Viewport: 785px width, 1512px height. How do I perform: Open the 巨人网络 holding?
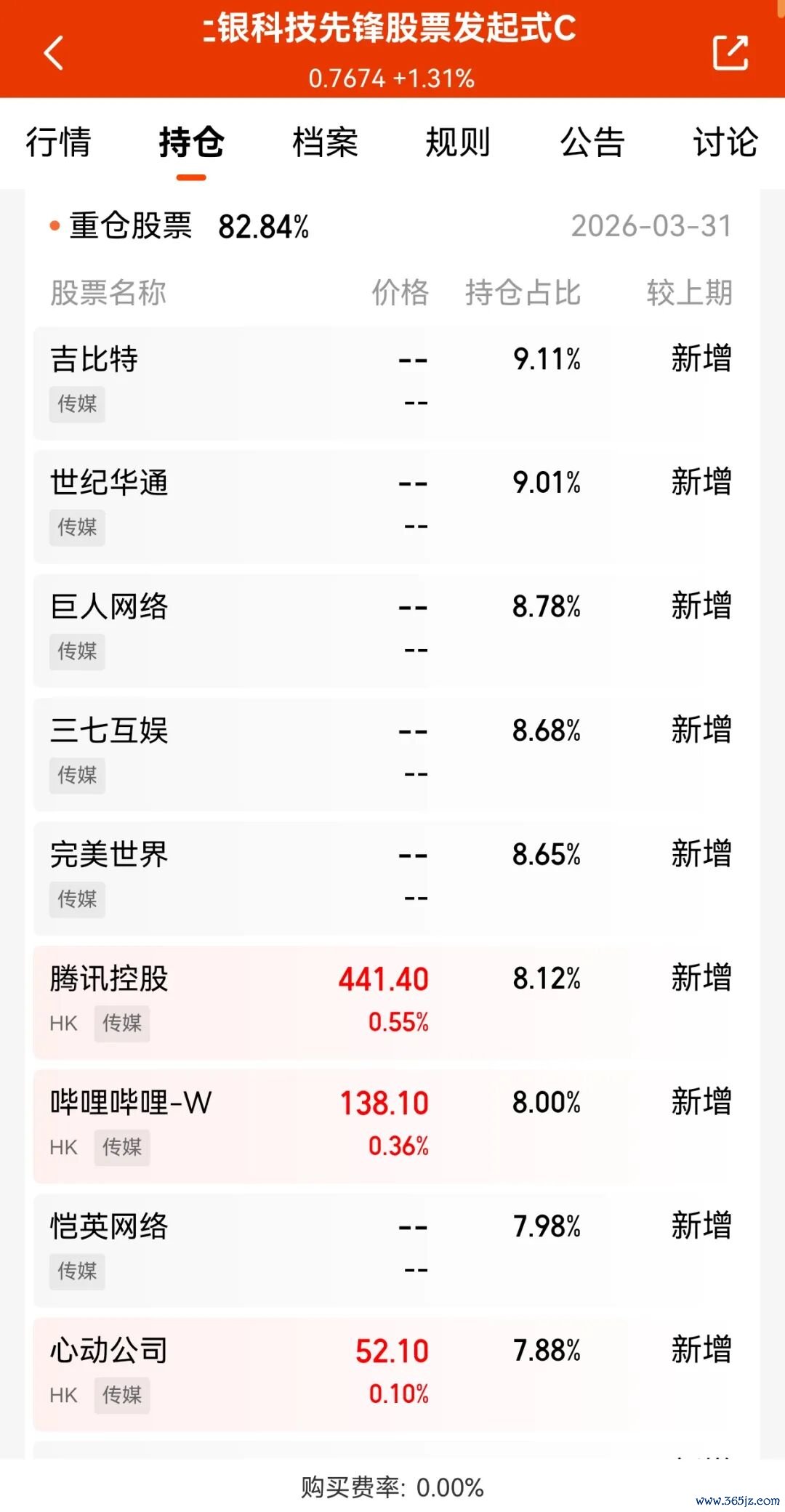click(x=392, y=630)
